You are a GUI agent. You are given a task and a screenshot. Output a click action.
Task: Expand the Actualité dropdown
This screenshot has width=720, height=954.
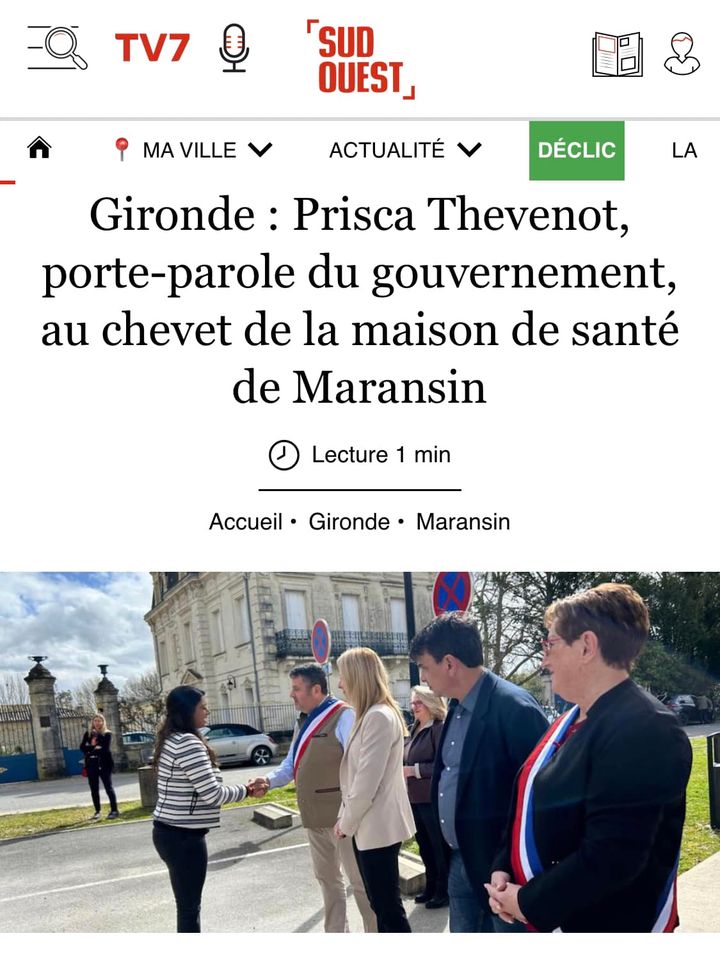[405, 150]
